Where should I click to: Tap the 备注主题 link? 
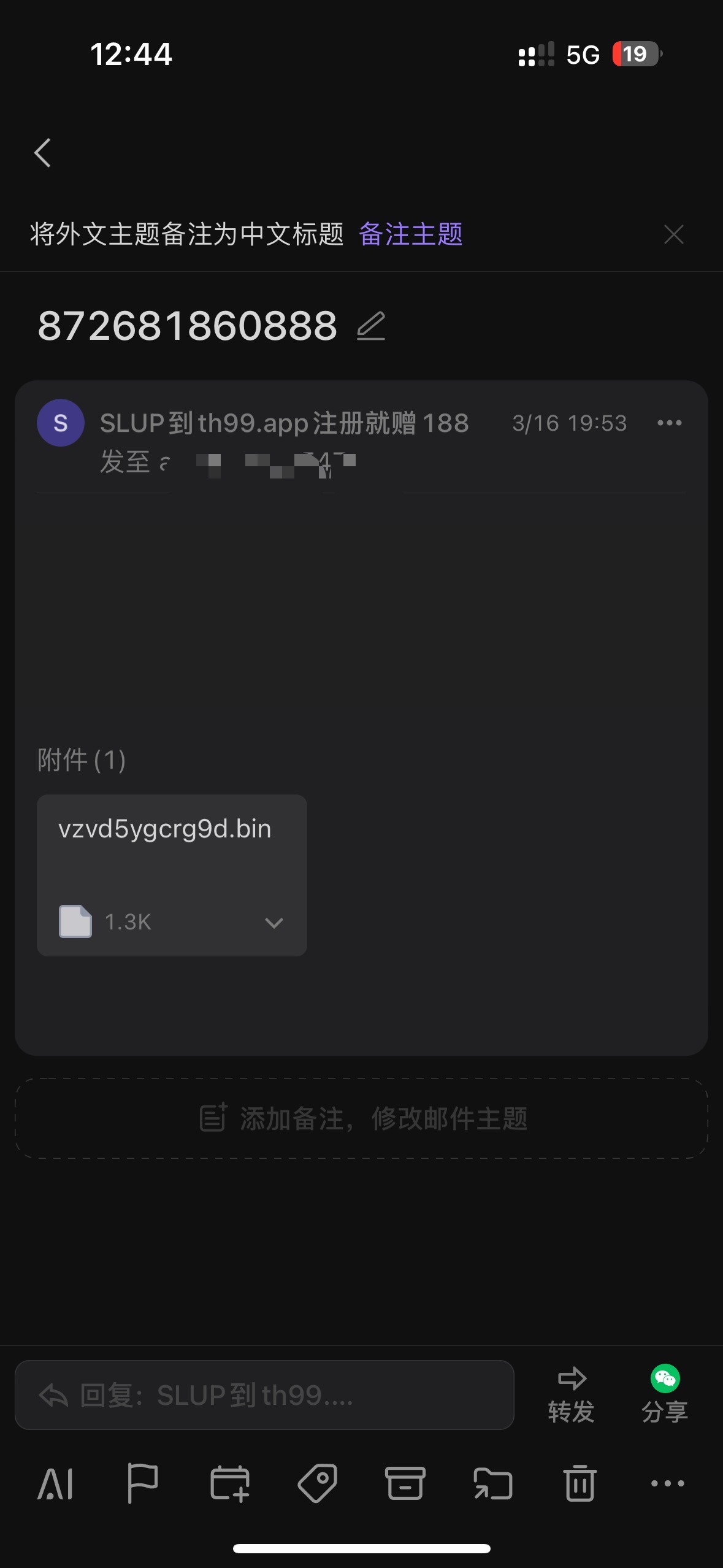tap(410, 234)
